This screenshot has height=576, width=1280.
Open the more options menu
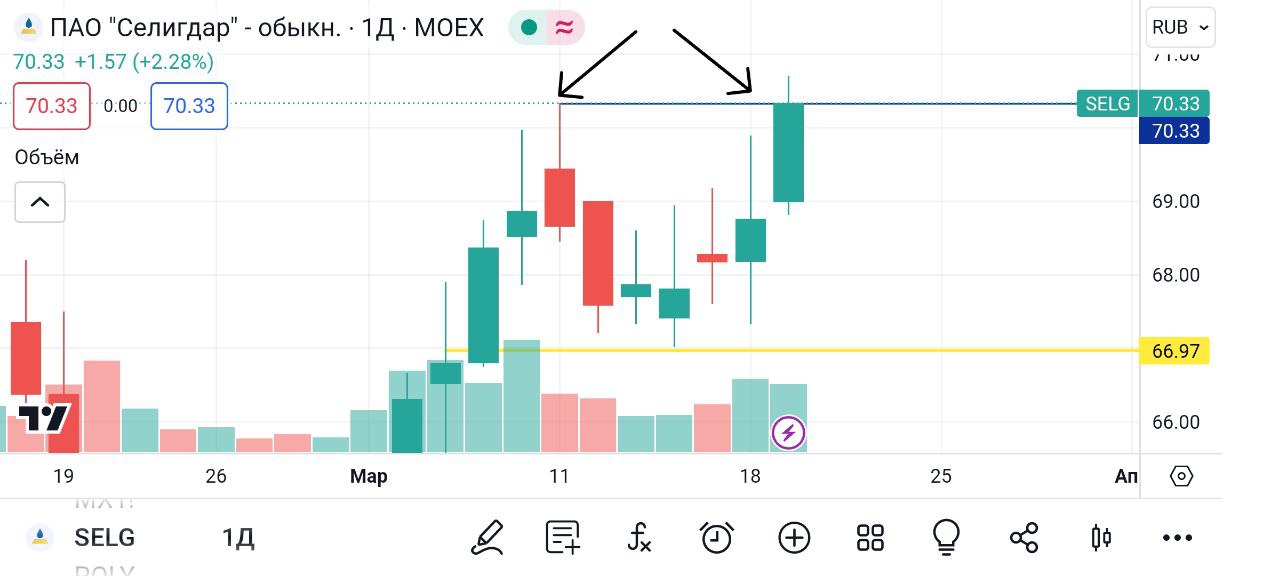pos(1178,538)
